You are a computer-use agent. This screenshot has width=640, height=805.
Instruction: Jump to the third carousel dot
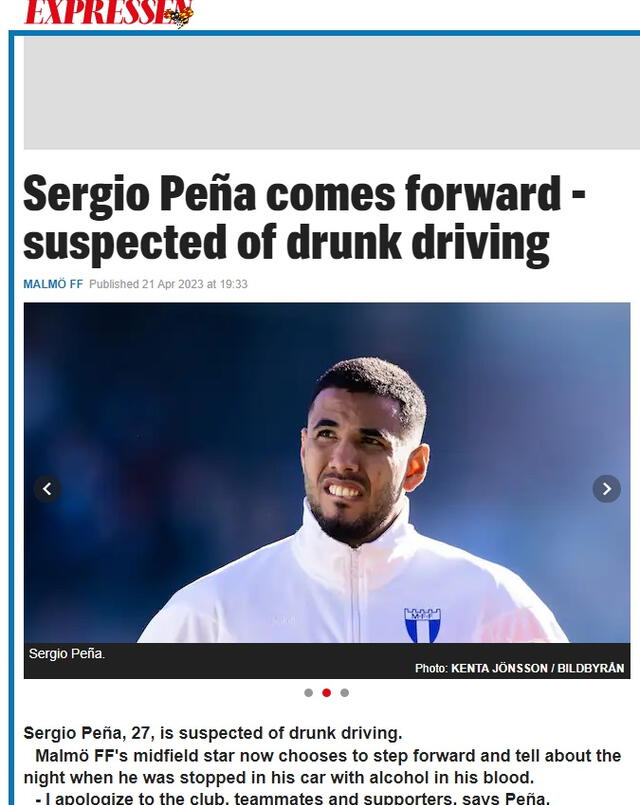point(345,692)
